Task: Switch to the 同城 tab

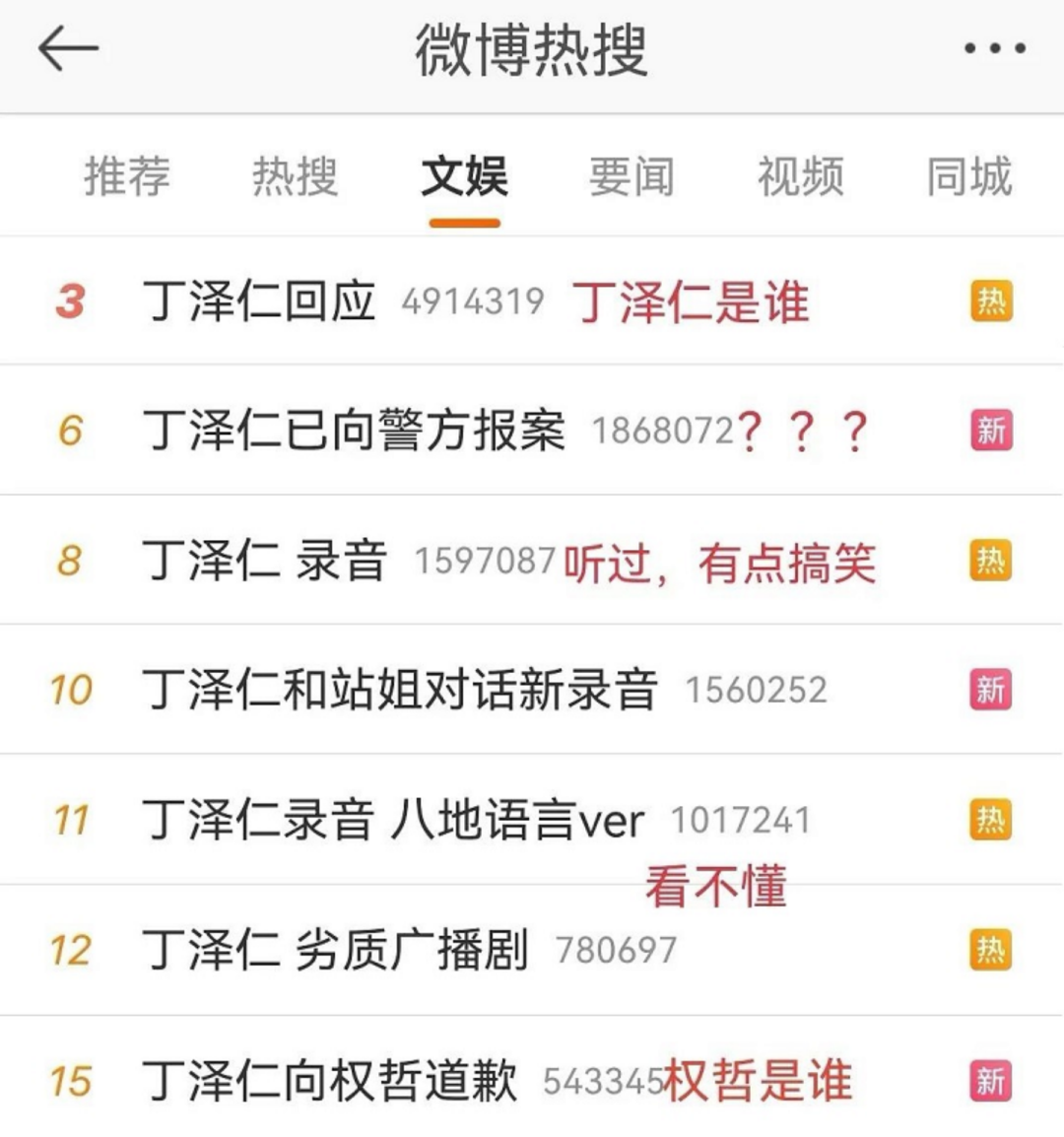Action: tap(968, 177)
